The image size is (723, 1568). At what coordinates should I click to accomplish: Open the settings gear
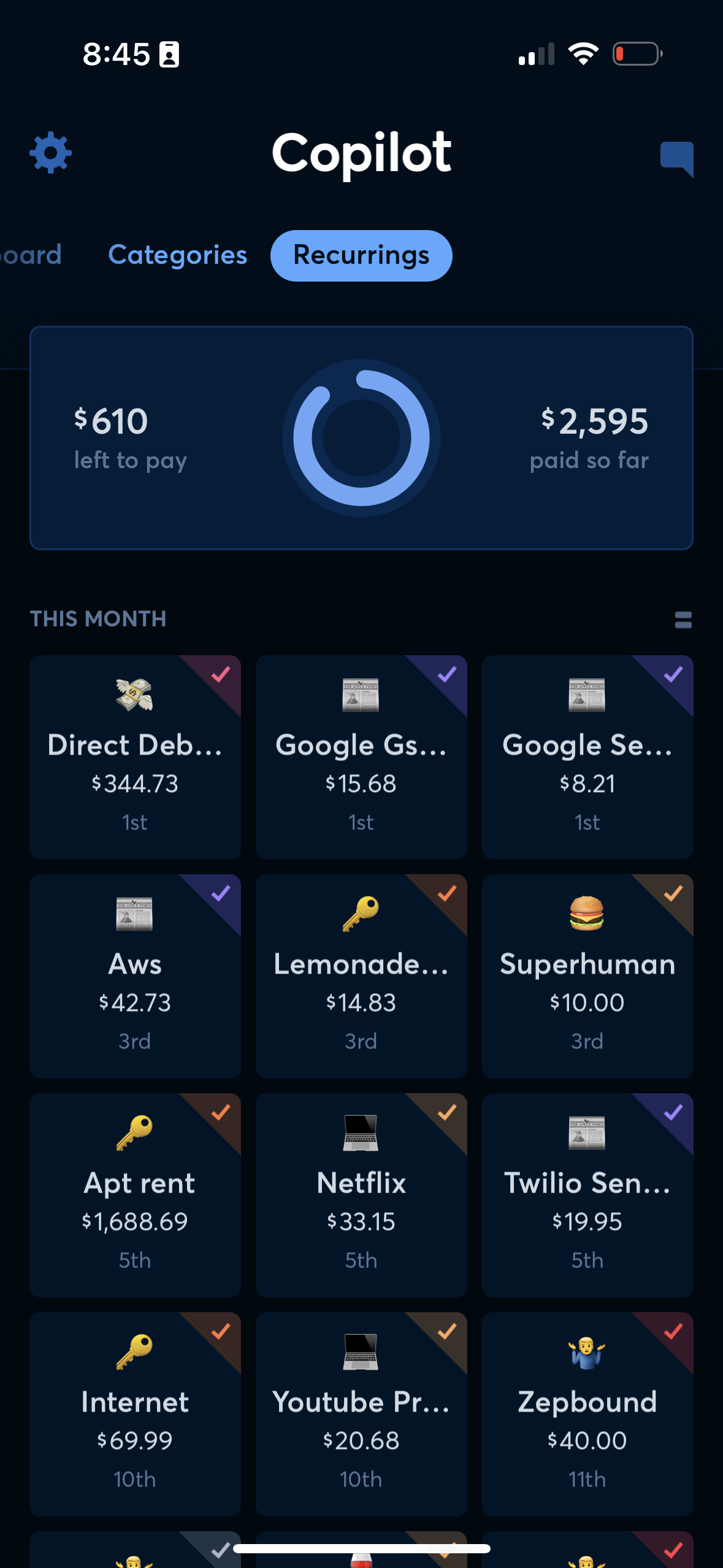click(x=51, y=153)
